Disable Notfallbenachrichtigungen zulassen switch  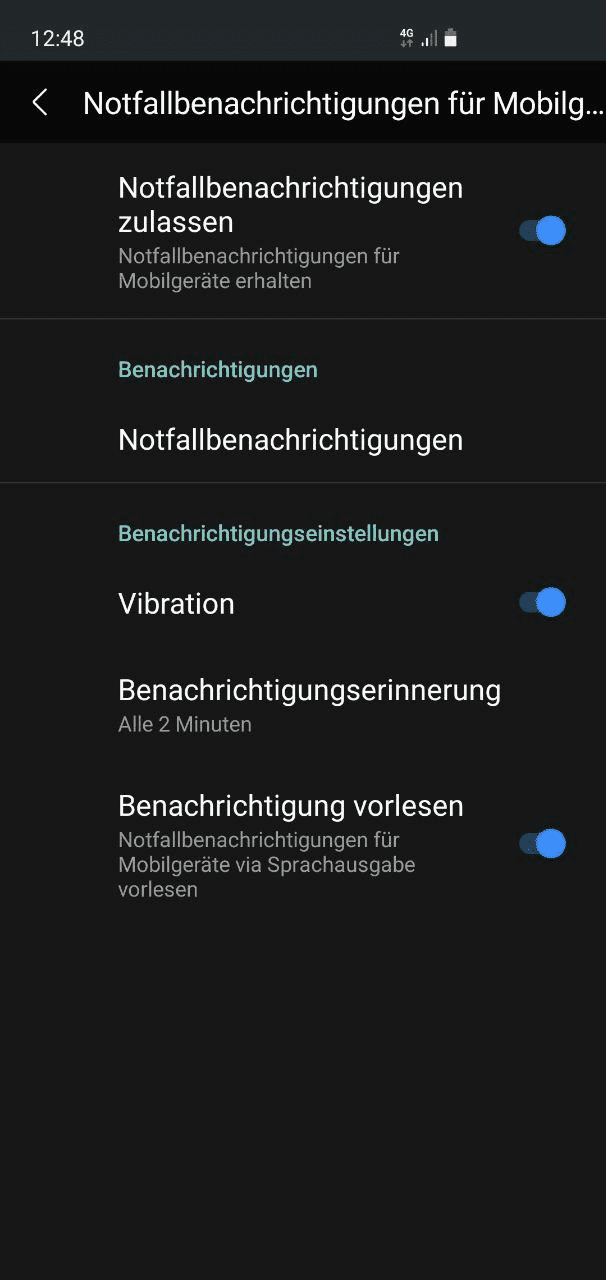tap(543, 231)
